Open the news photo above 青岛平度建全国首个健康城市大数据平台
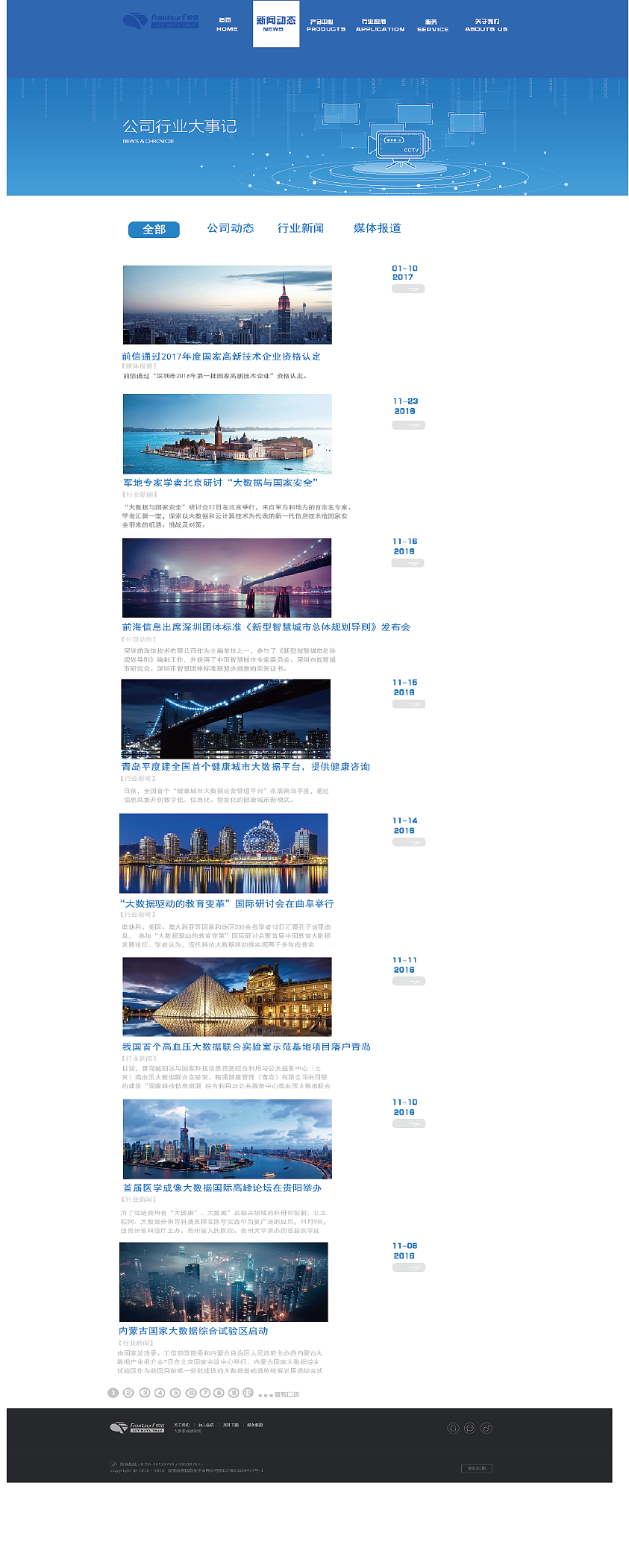Screen dimensions: 629x1568 (225, 719)
